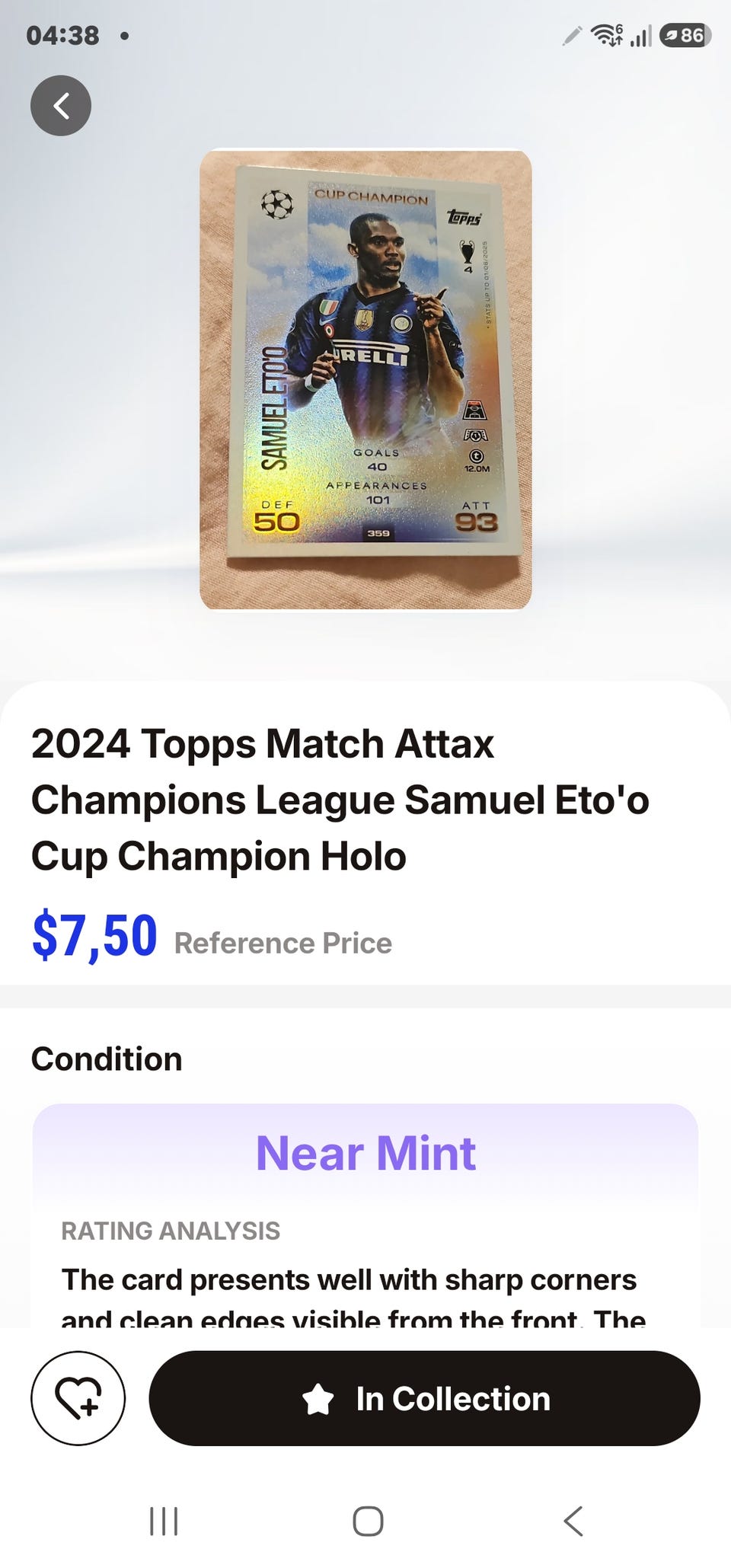The height and width of the screenshot is (1568, 731).
Task: Tap the system back button
Action: (573, 1521)
